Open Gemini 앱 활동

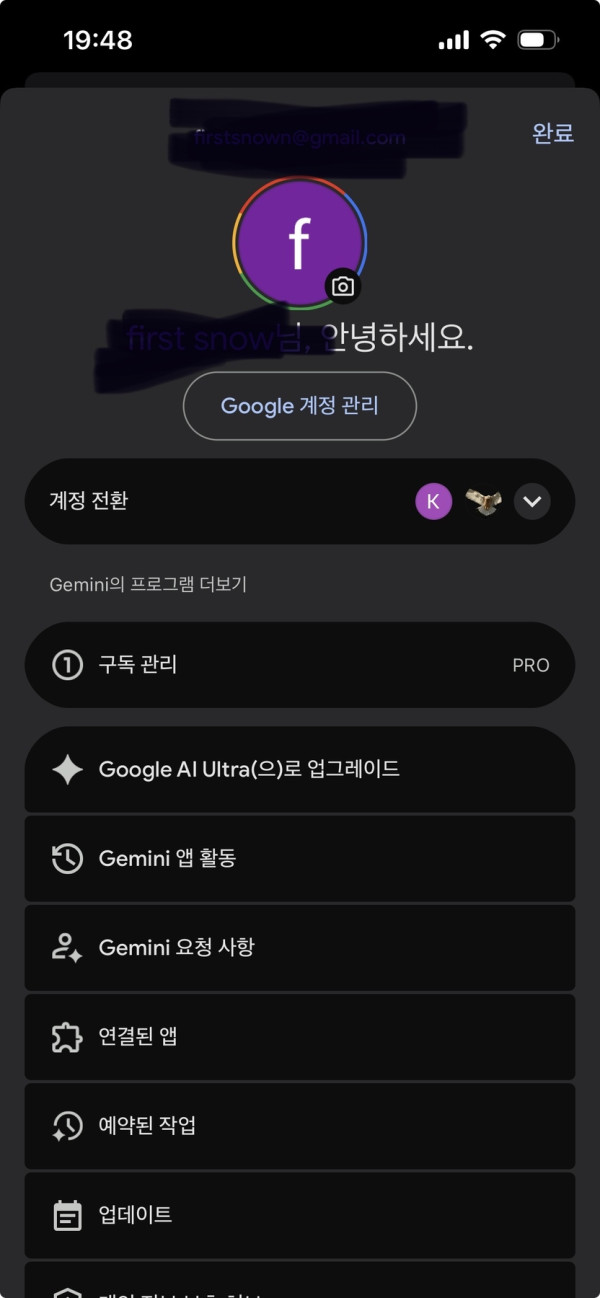(x=300, y=858)
